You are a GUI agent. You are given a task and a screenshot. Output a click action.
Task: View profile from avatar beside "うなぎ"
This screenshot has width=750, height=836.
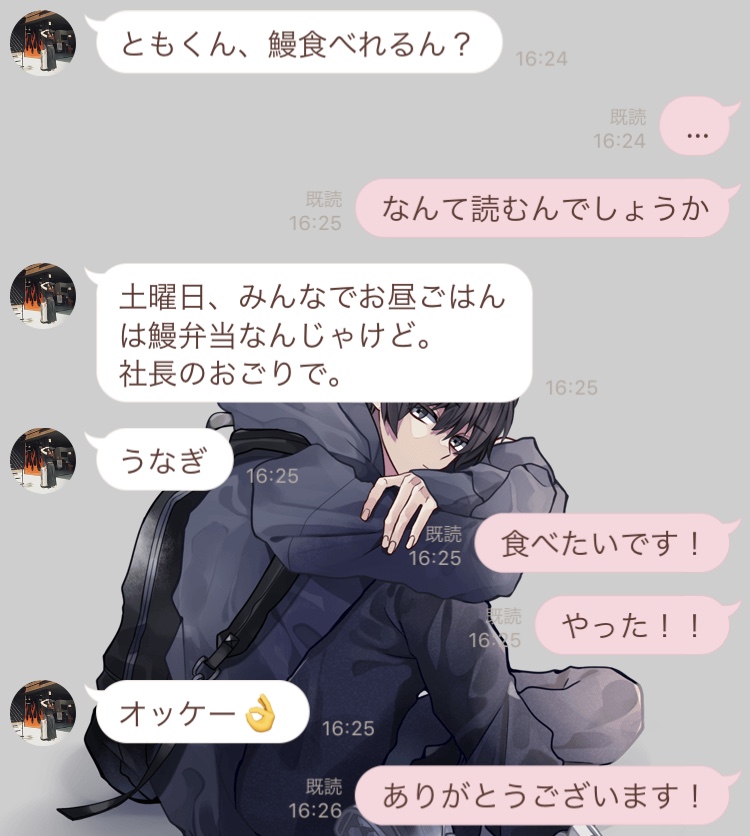coord(43,462)
